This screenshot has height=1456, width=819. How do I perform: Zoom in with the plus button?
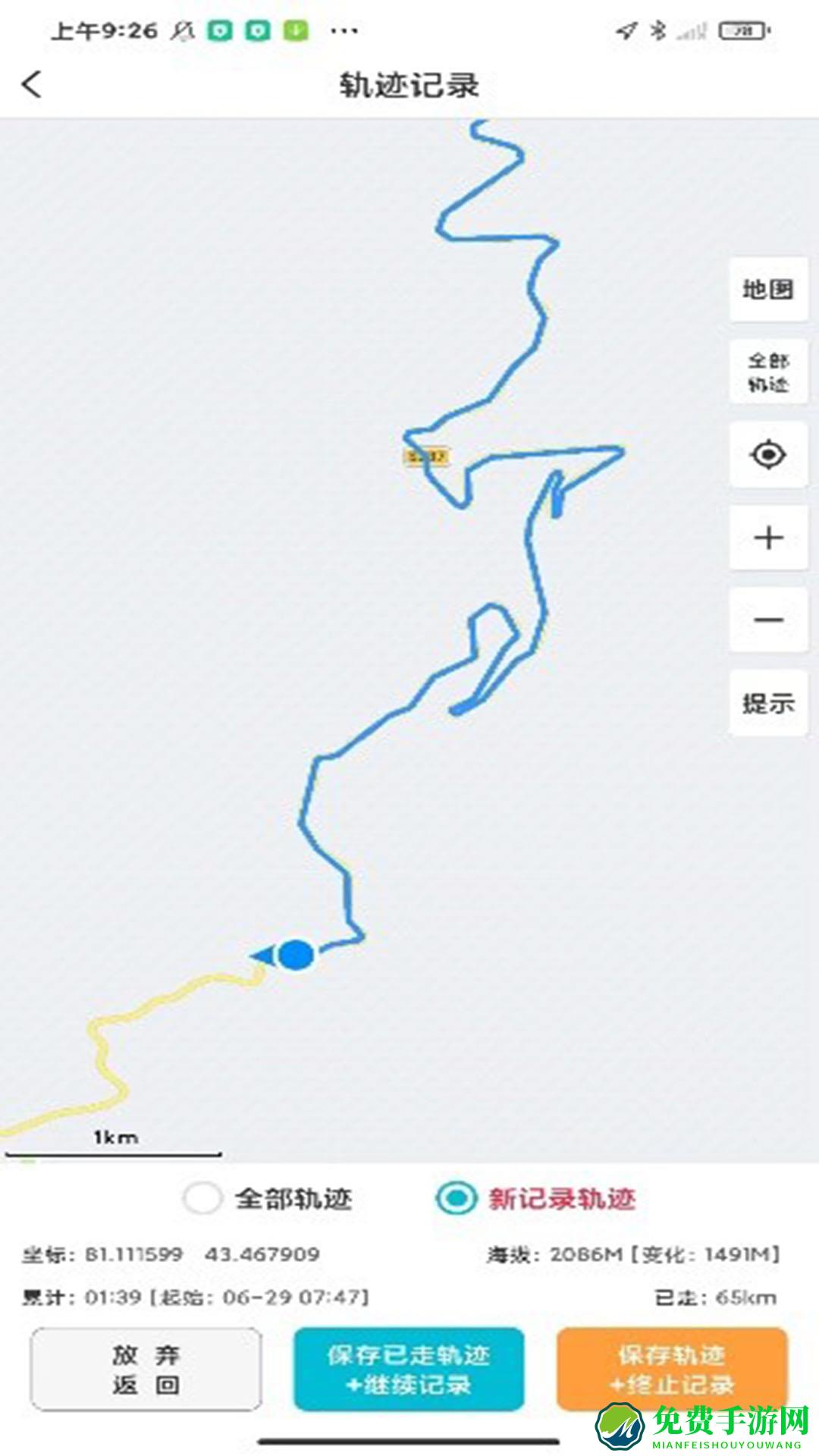767,538
